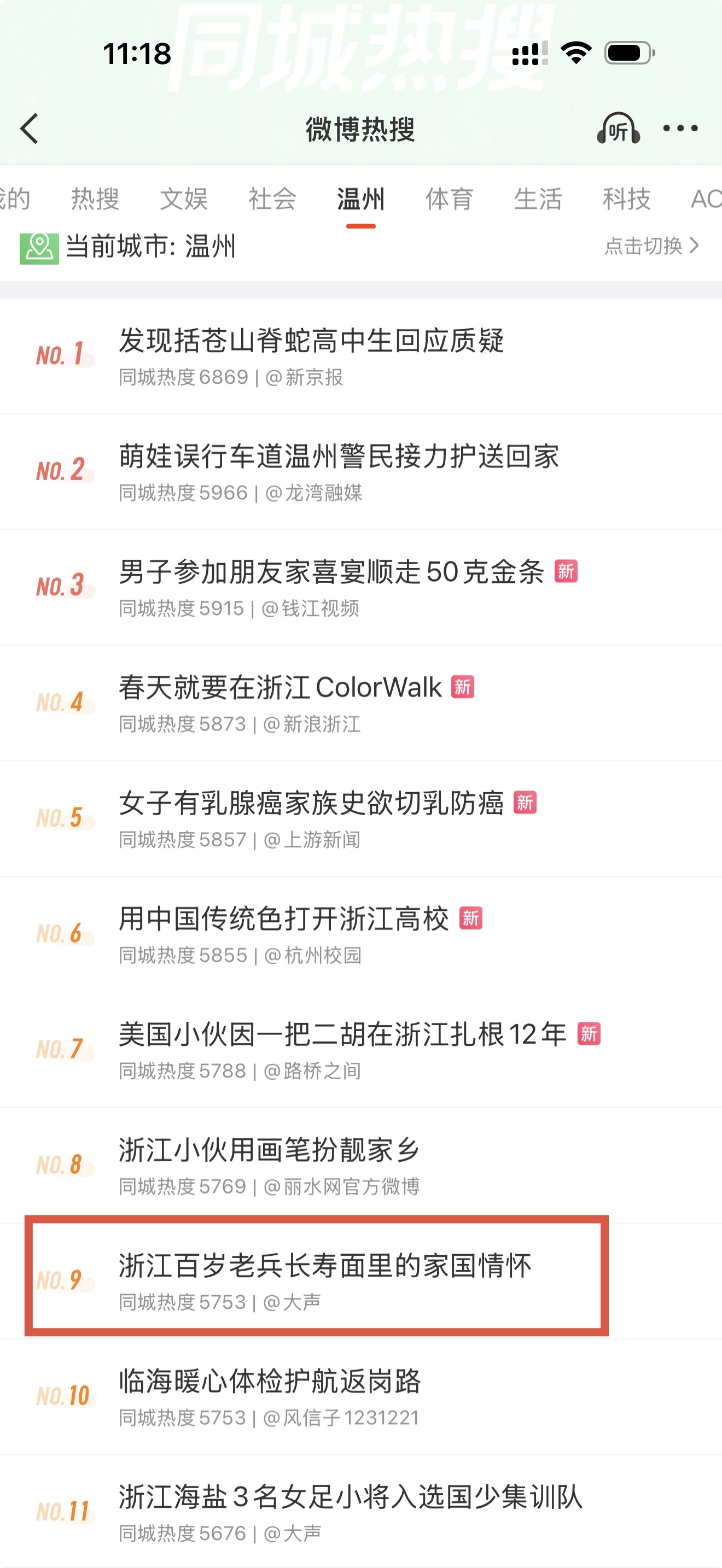Switch to the 社会 tab

coord(272,199)
